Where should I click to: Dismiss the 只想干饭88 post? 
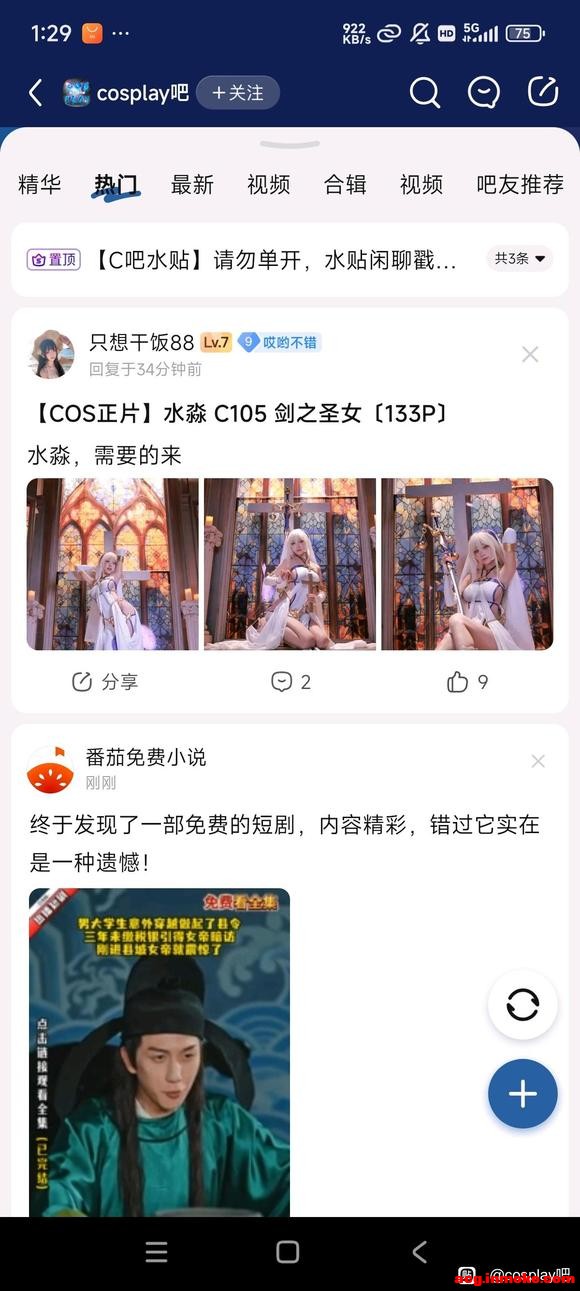[530, 354]
